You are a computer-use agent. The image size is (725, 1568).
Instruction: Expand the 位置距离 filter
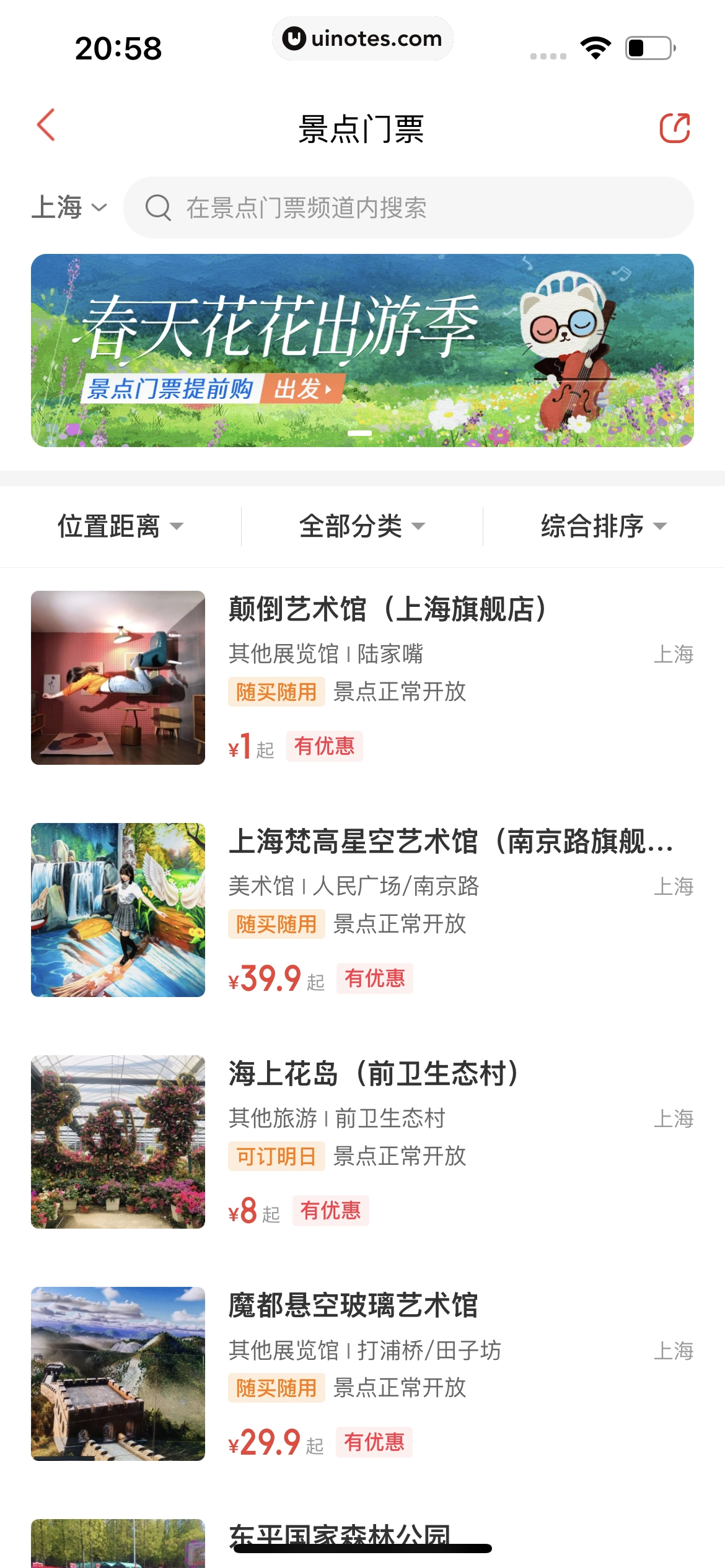pyautogui.click(x=120, y=526)
